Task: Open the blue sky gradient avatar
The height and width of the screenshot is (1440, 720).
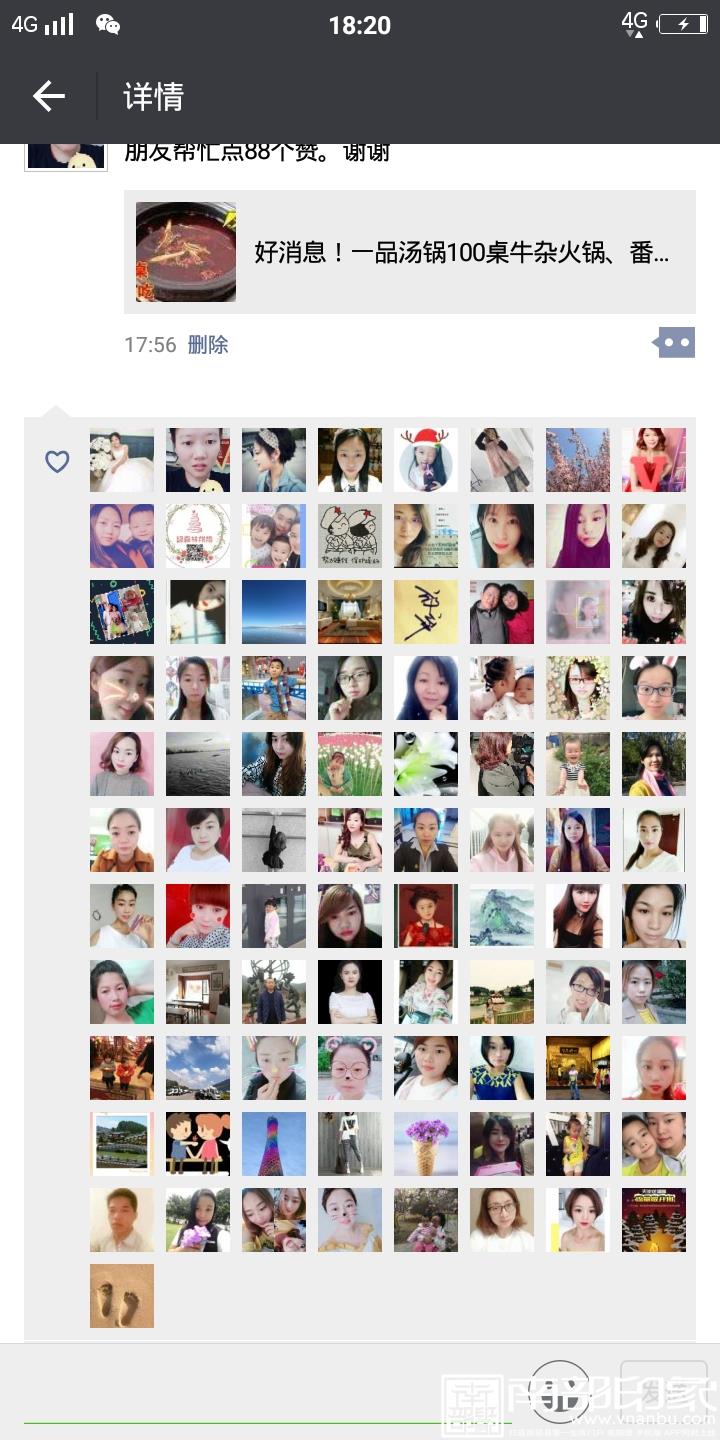Action: [274, 612]
